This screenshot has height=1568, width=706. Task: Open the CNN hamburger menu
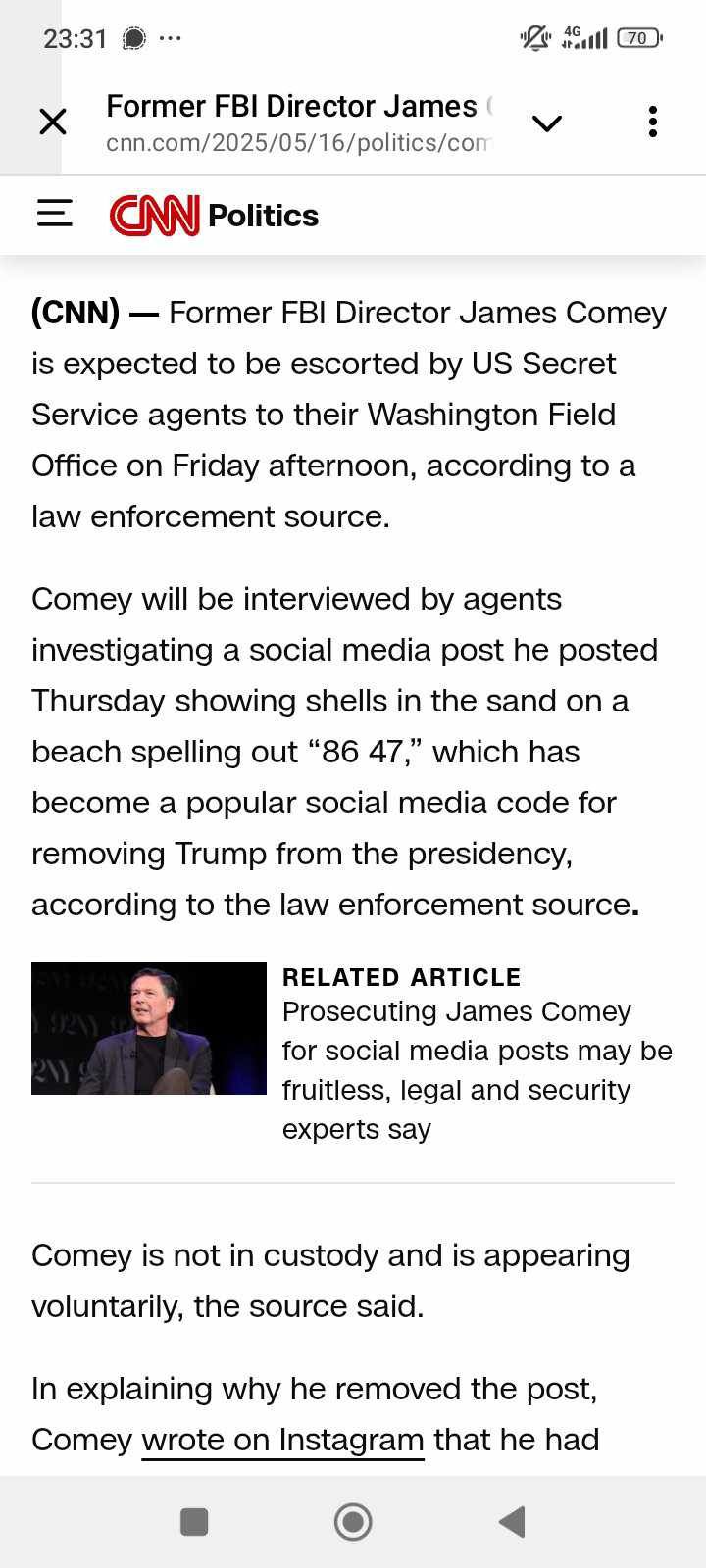click(x=54, y=215)
